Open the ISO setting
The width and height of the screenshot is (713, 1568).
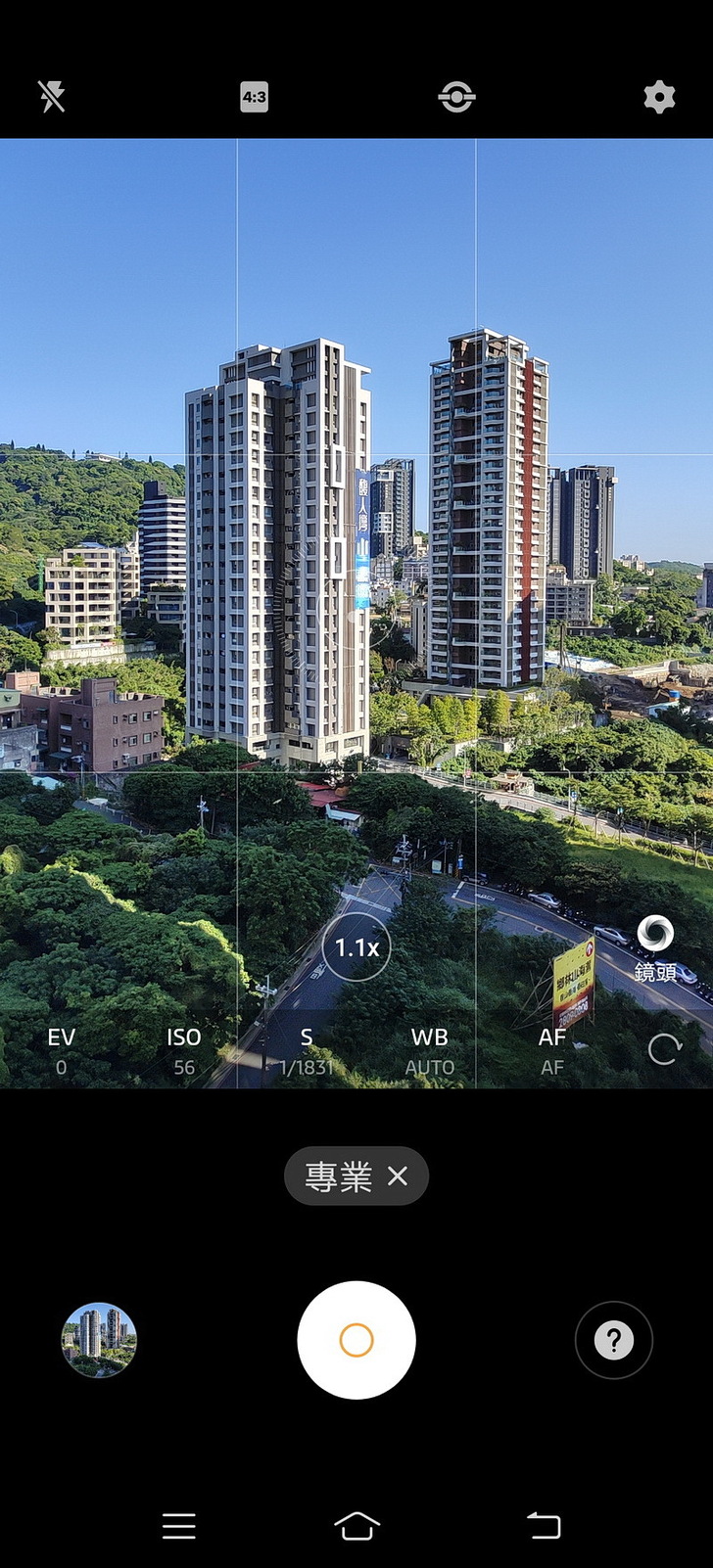click(183, 1050)
